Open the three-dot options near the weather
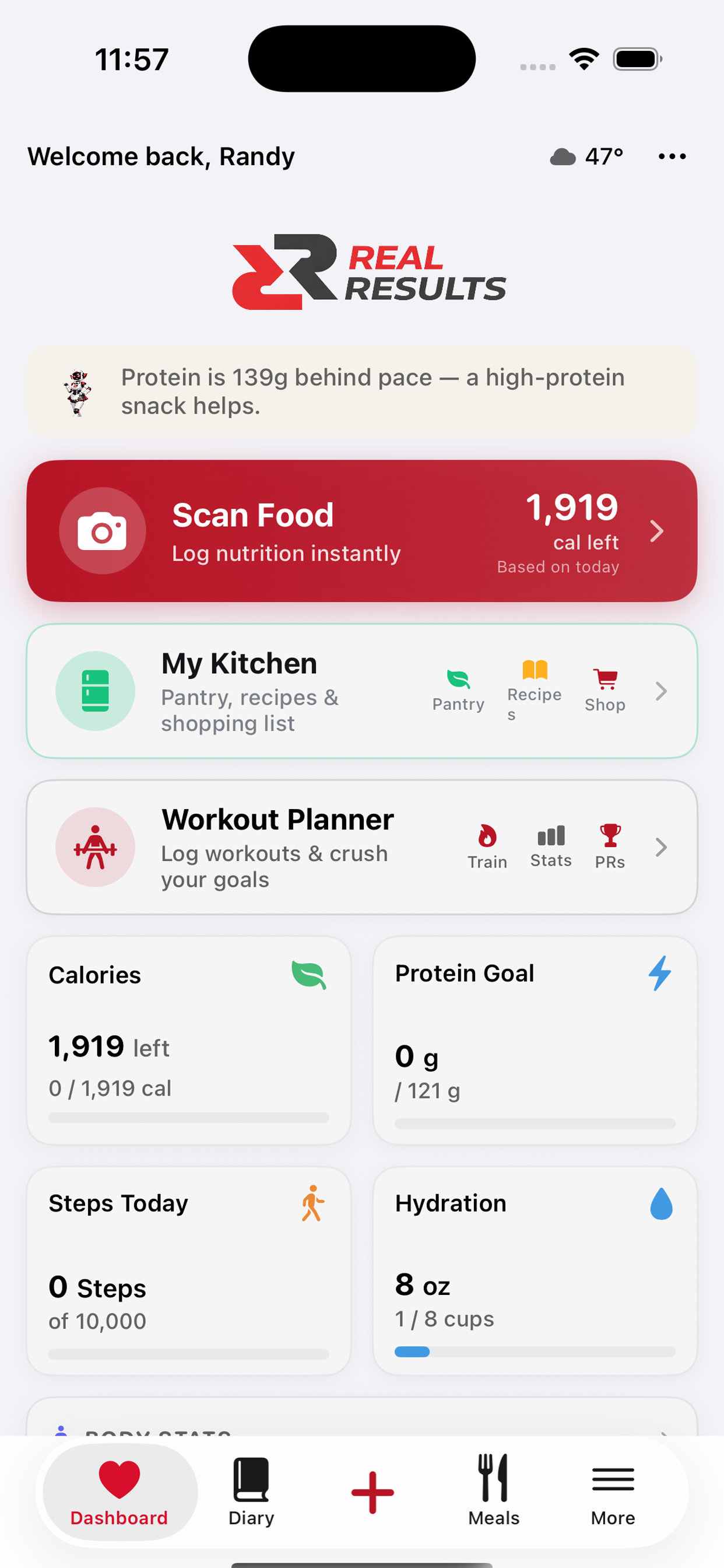Viewport: 724px width, 1568px height. [672, 156]
